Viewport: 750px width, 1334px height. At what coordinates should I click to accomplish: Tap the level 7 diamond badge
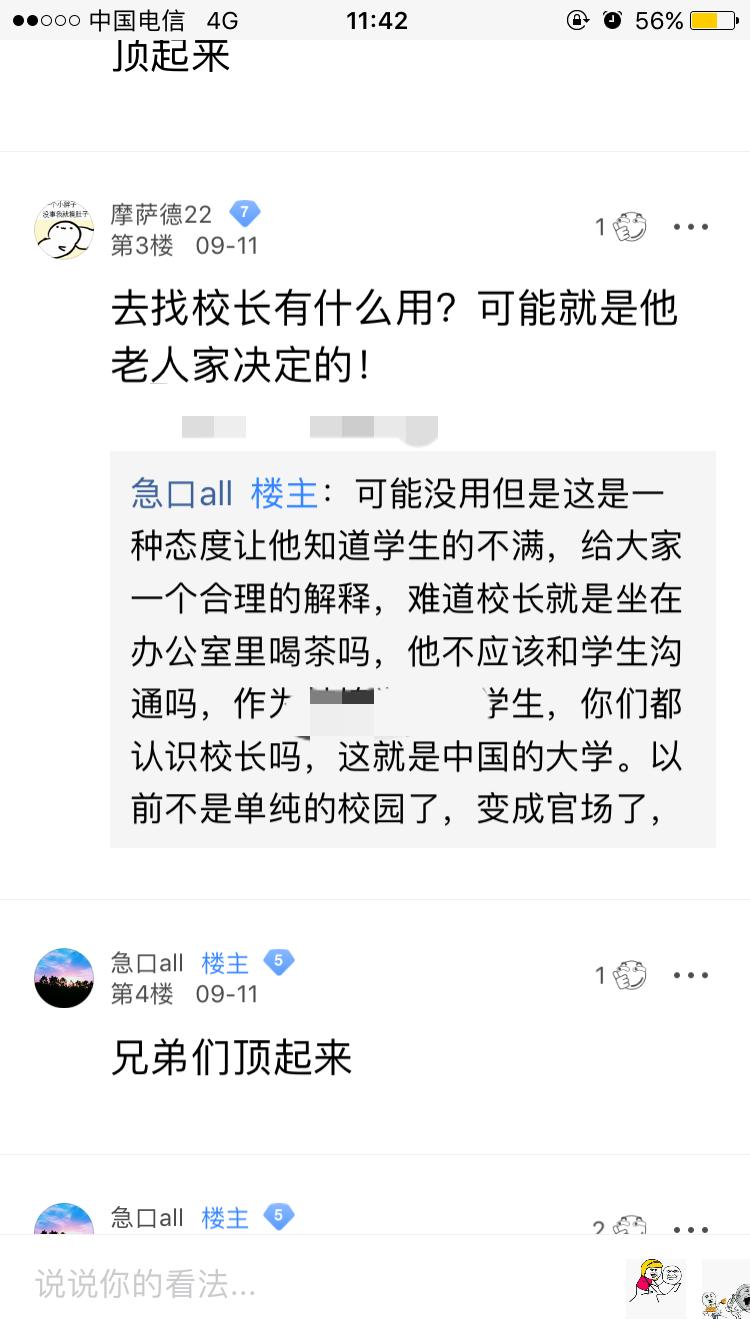click(244, 213)
